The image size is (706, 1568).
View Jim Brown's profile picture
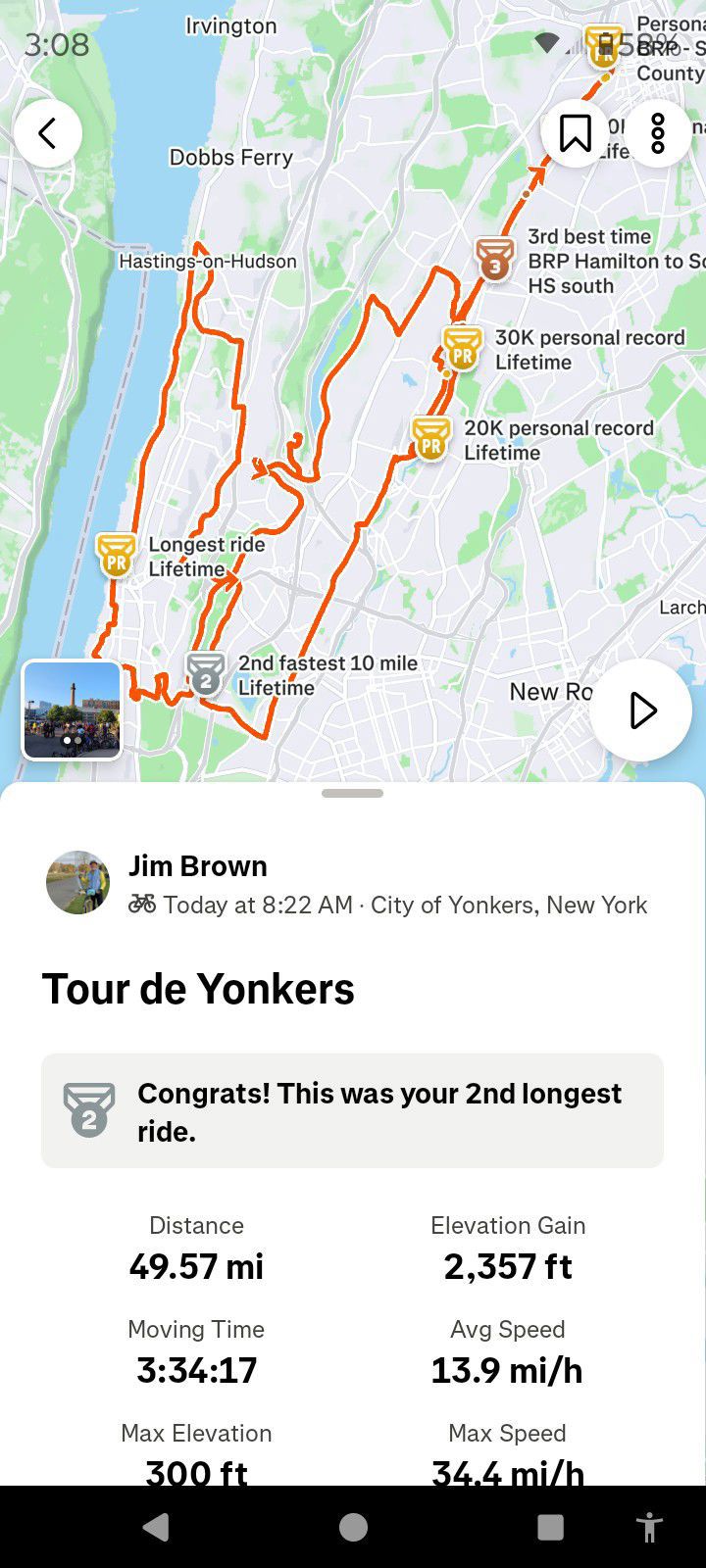[78, 882]
